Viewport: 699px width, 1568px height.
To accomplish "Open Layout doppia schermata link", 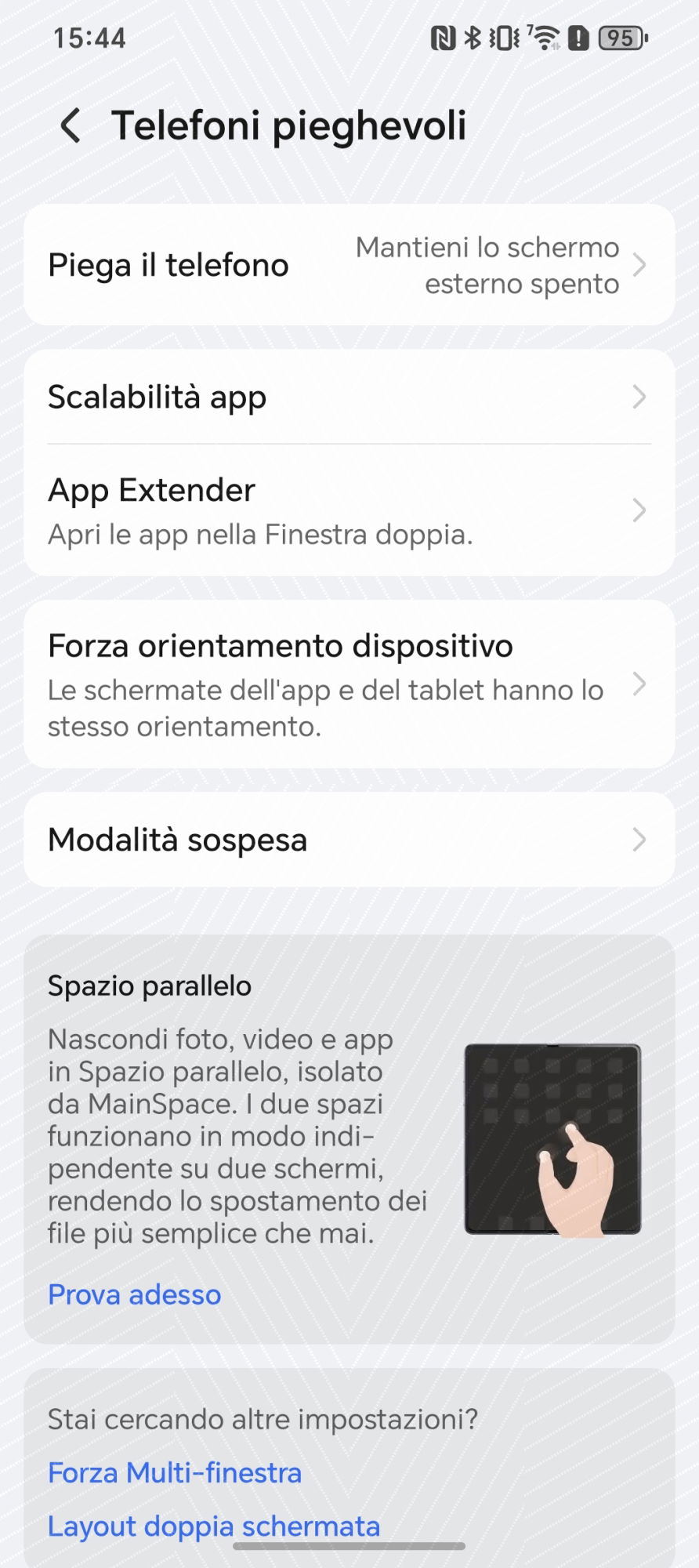I will (x=214, y=1526).
